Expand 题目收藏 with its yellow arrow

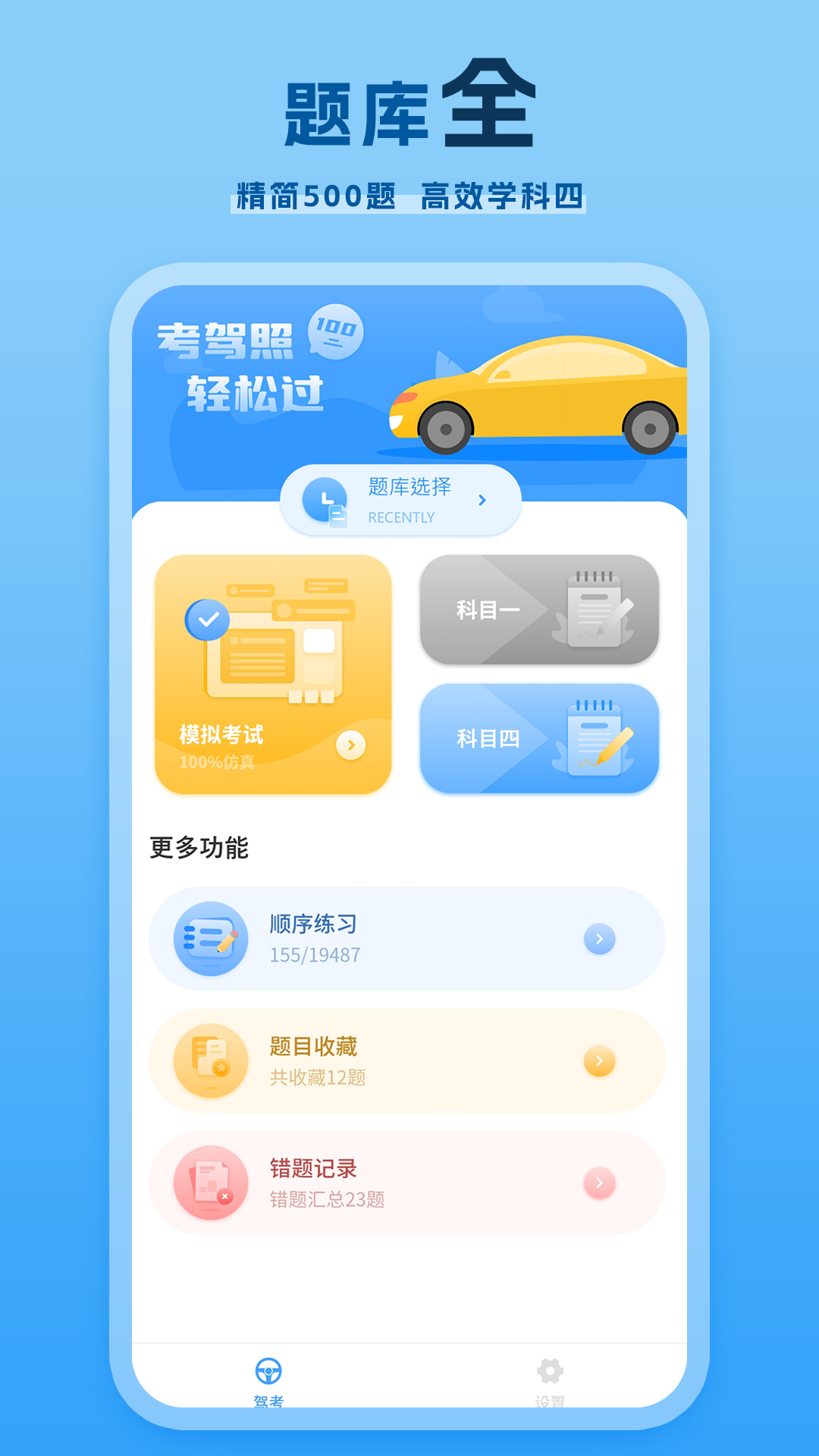[600, 1060]
